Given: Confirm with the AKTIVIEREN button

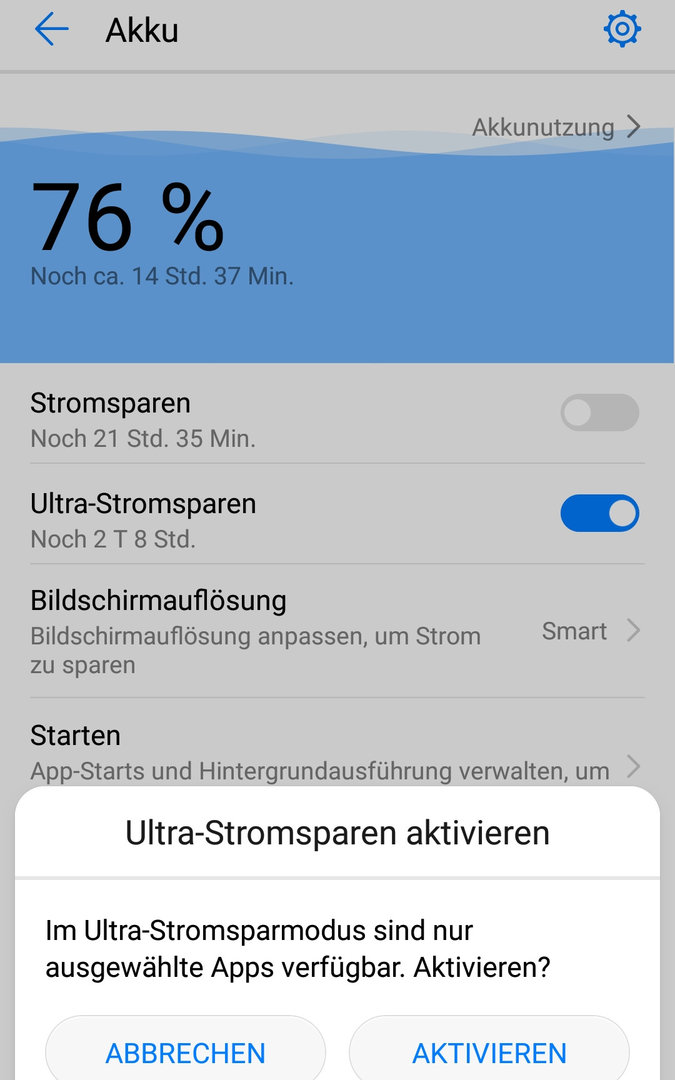Looking at the screenshot, I should (x=489, y=1051).
